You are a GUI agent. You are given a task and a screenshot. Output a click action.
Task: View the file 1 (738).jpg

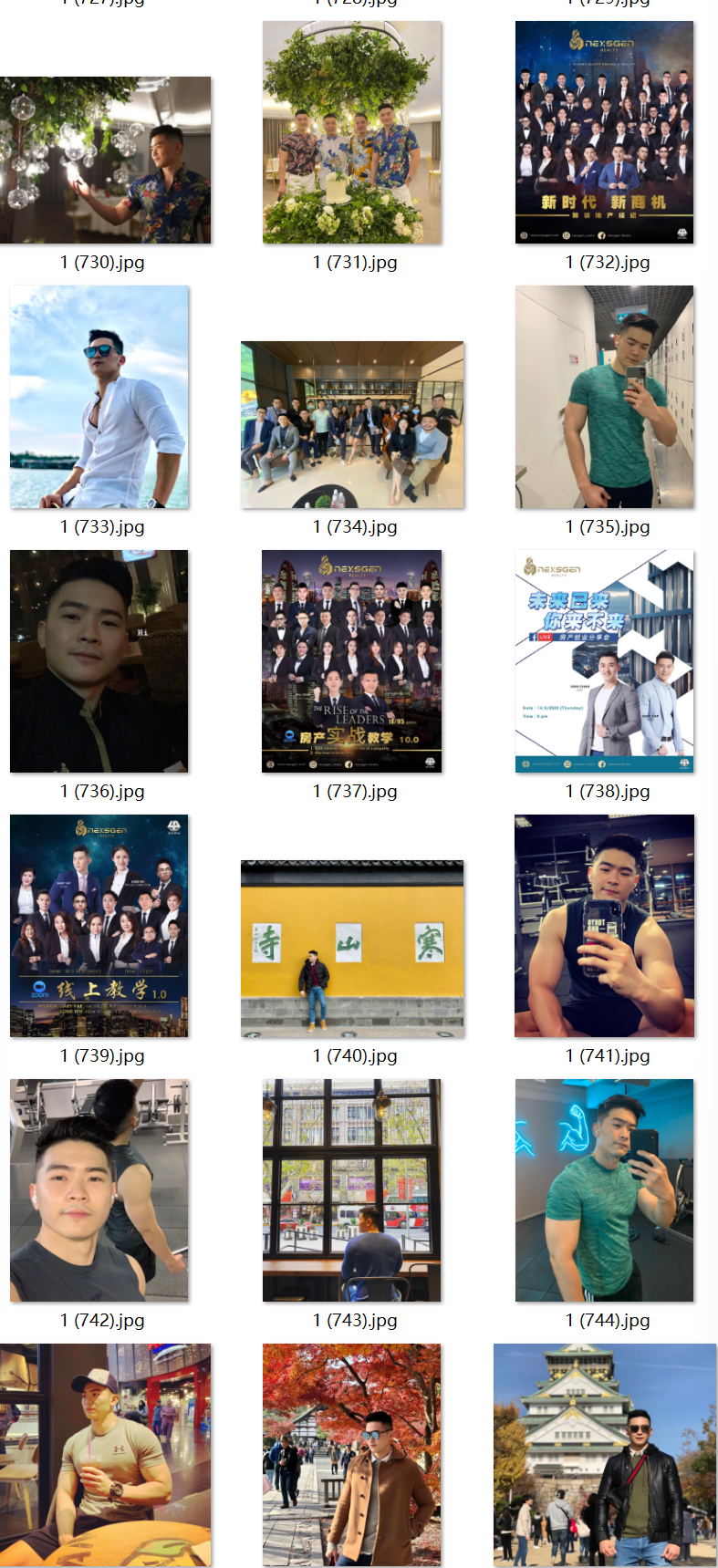pos(604,661)
